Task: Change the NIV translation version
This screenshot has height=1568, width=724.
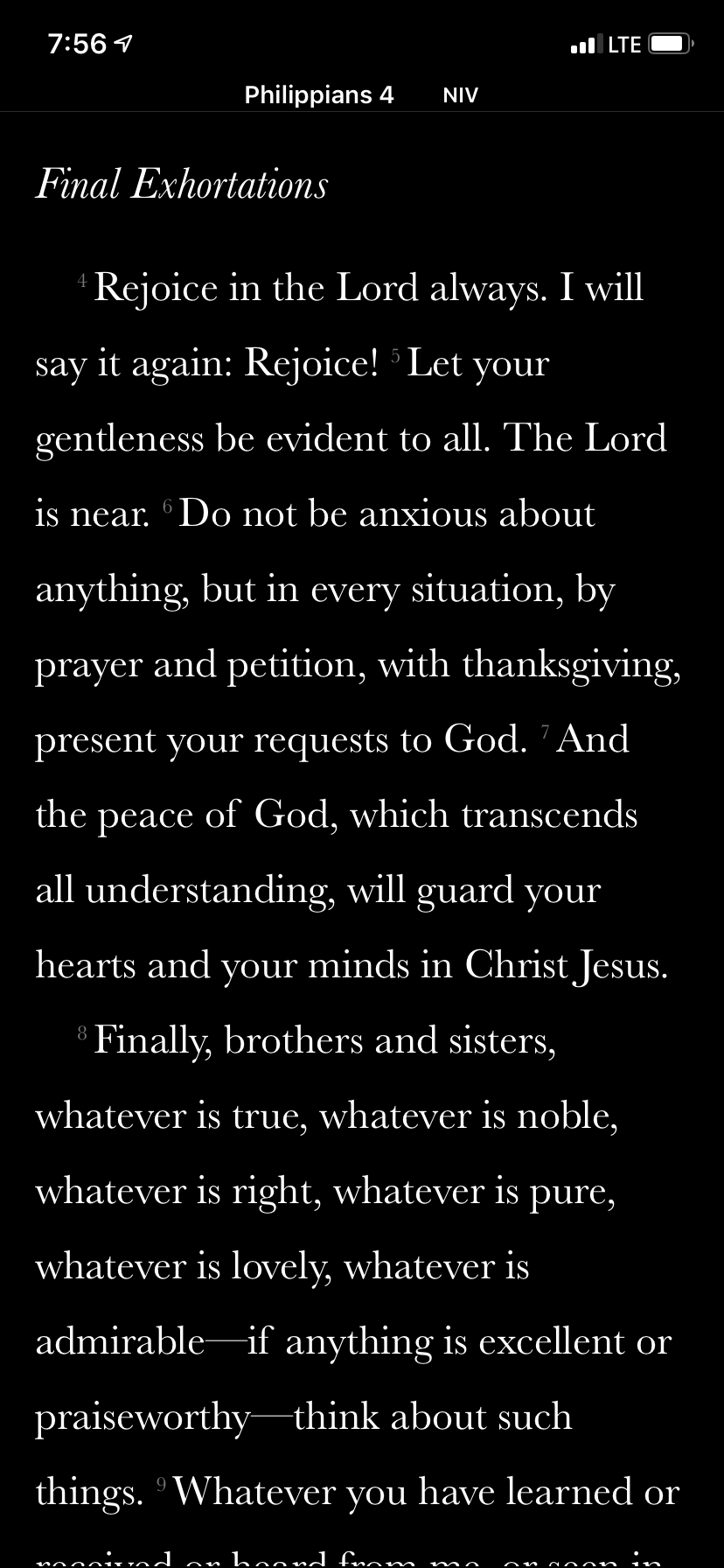Action: pos(461,95)
